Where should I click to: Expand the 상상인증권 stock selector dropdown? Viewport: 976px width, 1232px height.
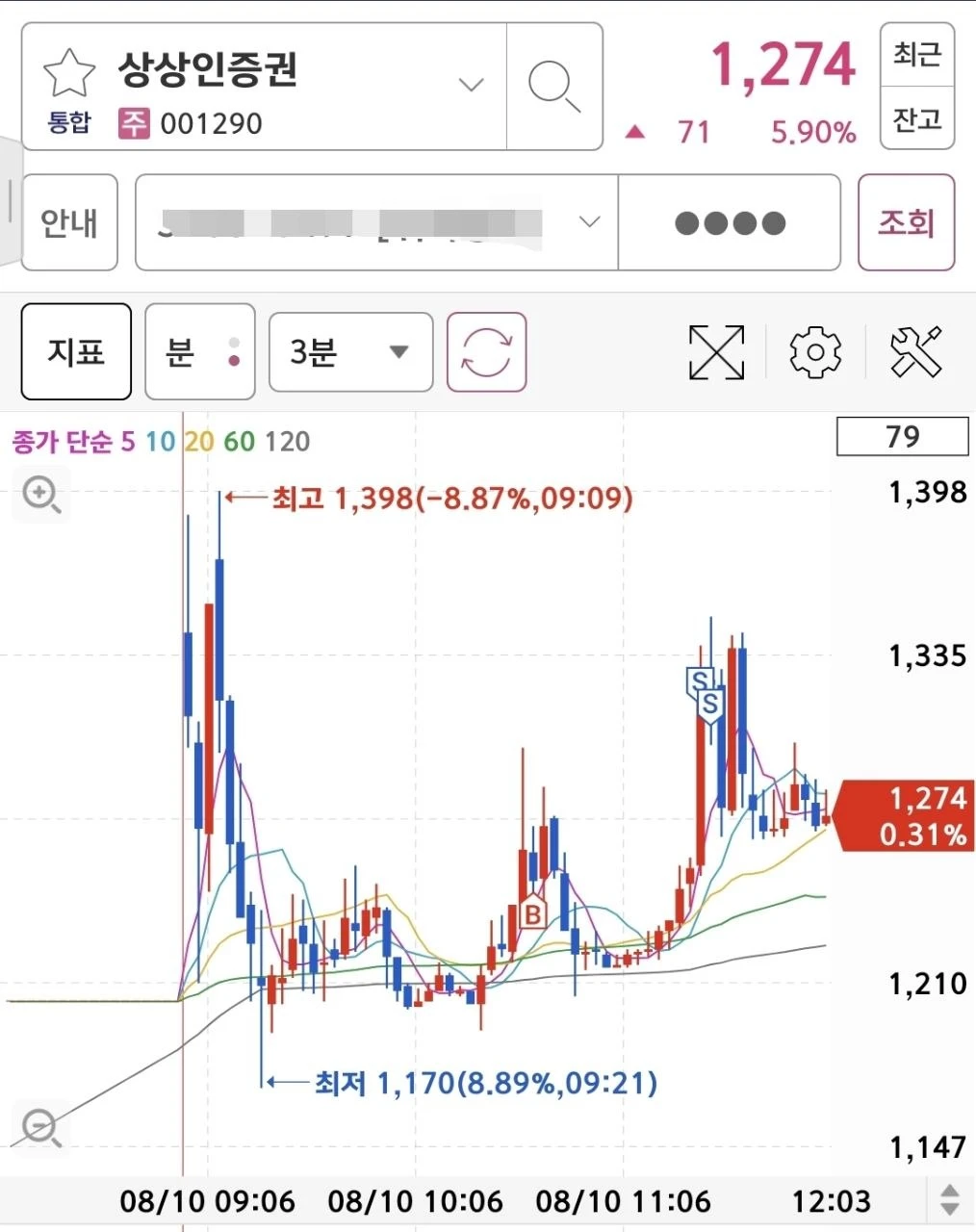471,85
